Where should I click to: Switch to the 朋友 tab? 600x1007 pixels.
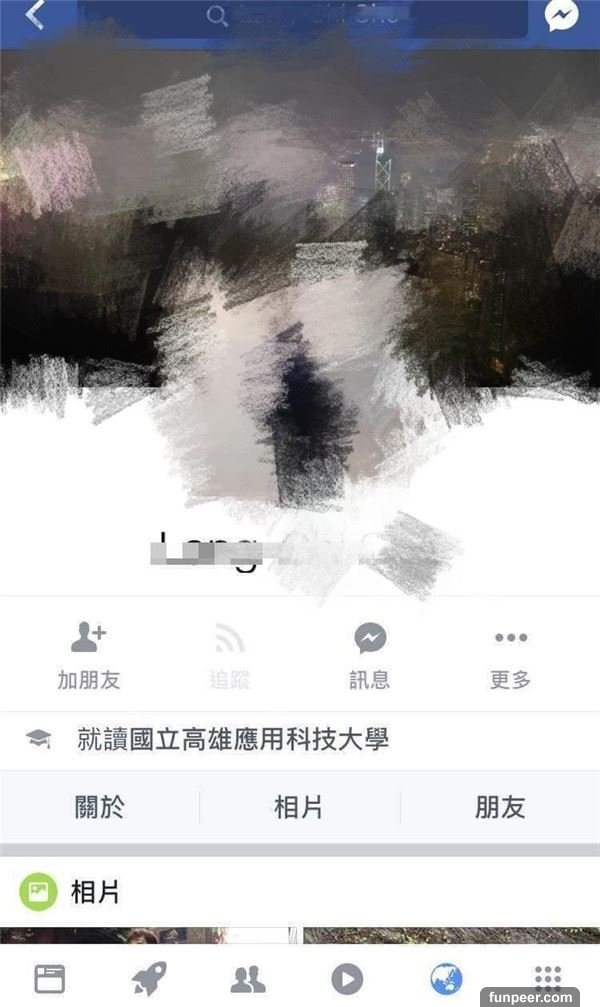[500, 807]
